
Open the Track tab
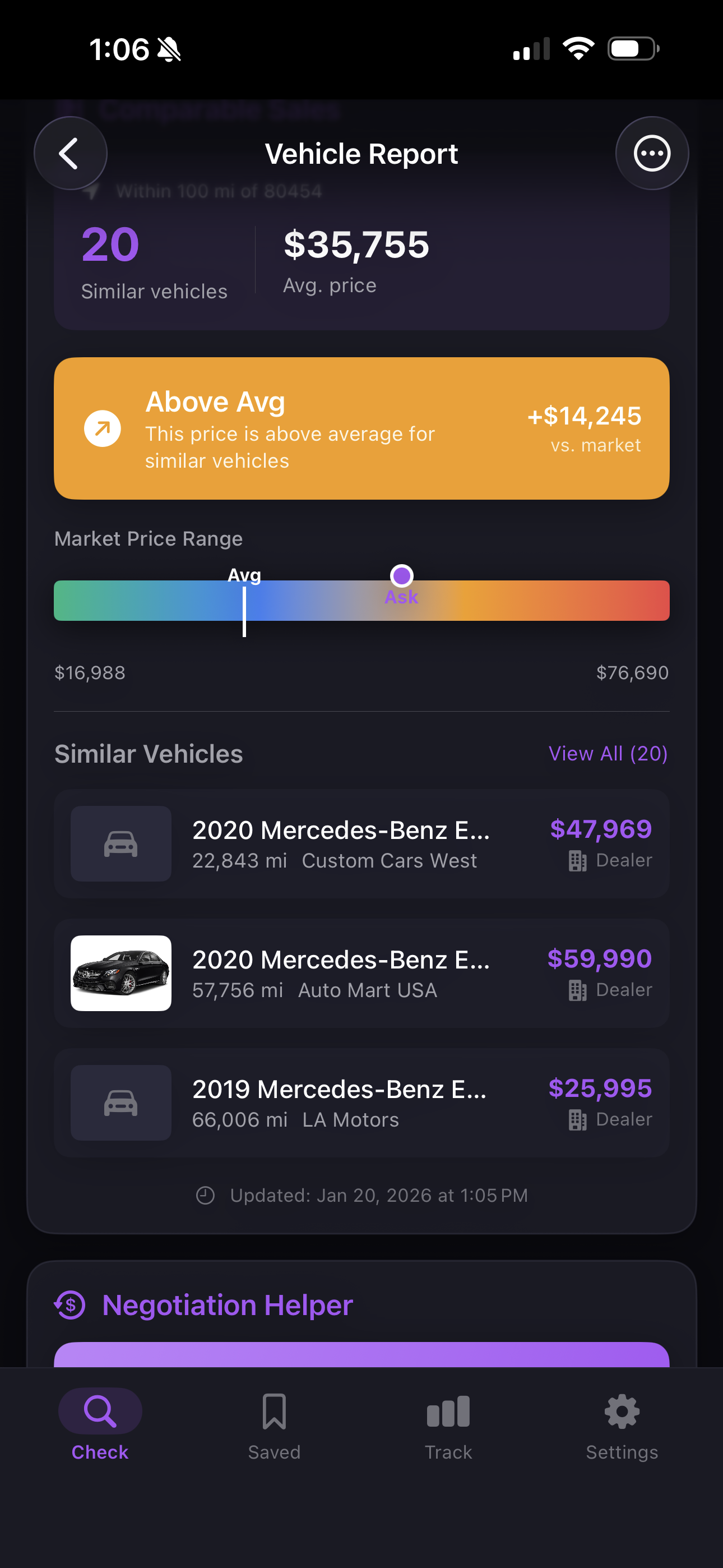click(448, 1410)
